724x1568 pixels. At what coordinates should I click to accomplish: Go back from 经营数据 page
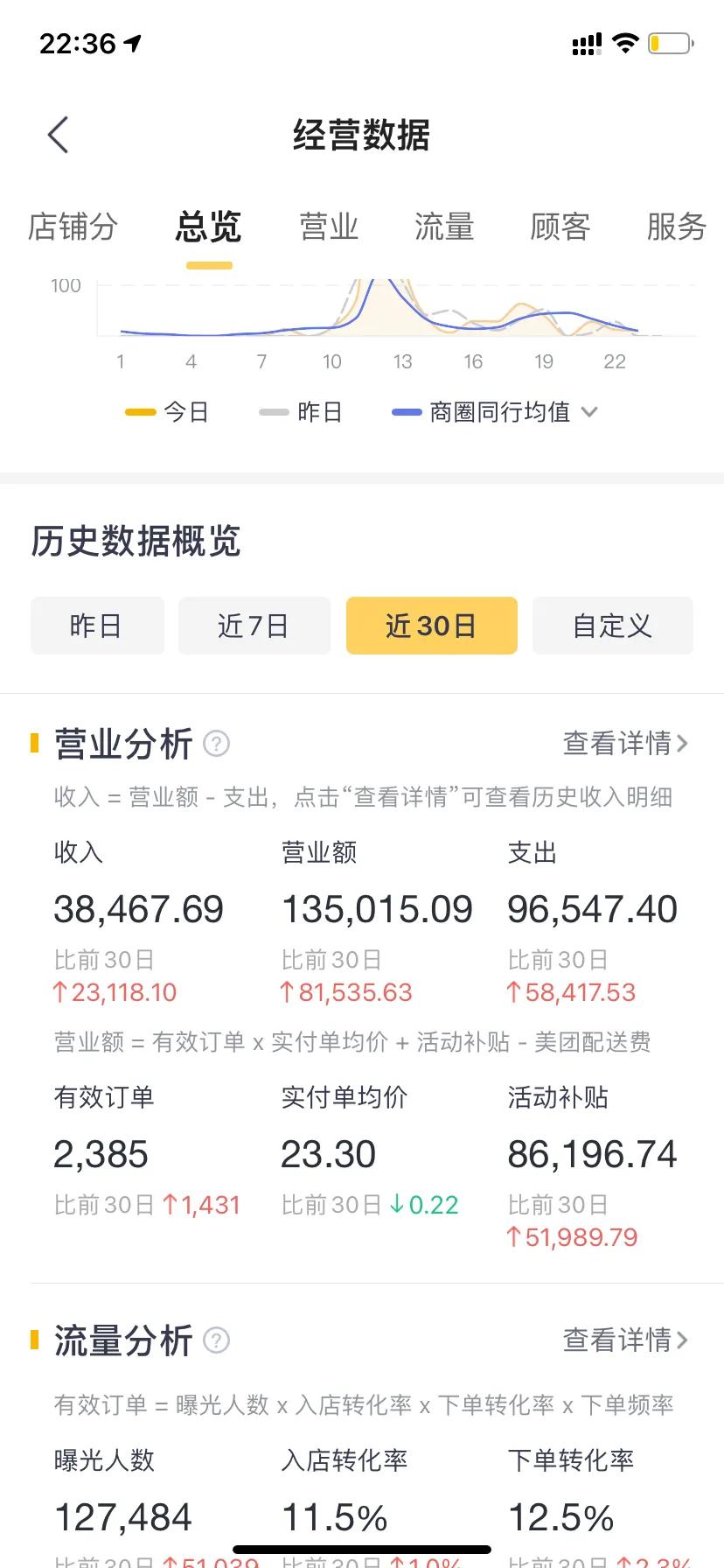click(x=58, y=136)
